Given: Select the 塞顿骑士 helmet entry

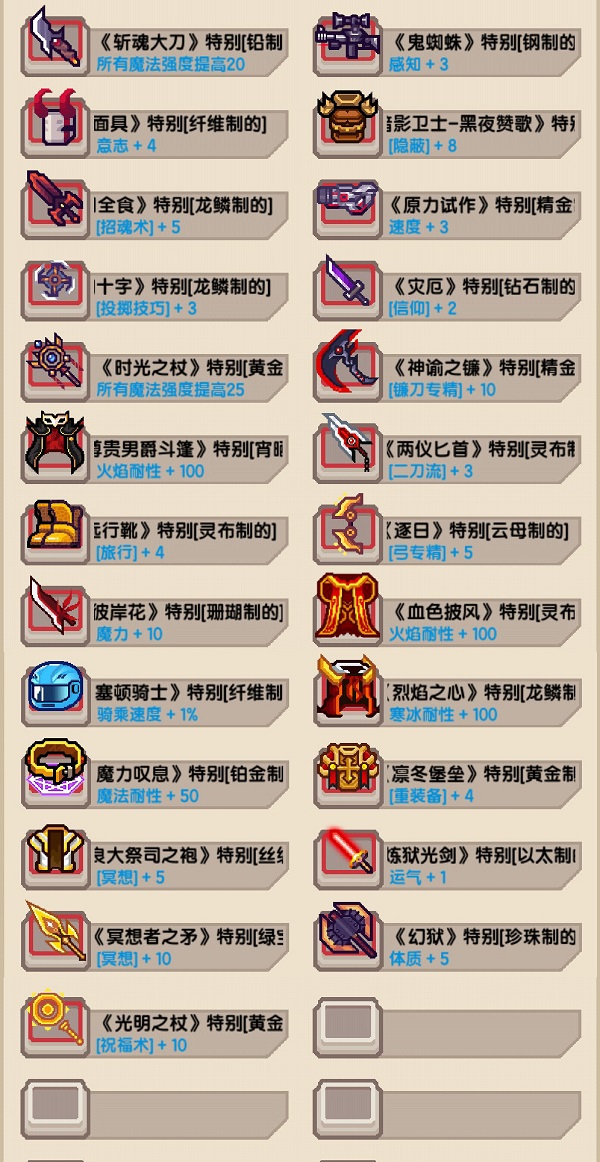Looking at the screenshot, I should click(x=155, y=702).
